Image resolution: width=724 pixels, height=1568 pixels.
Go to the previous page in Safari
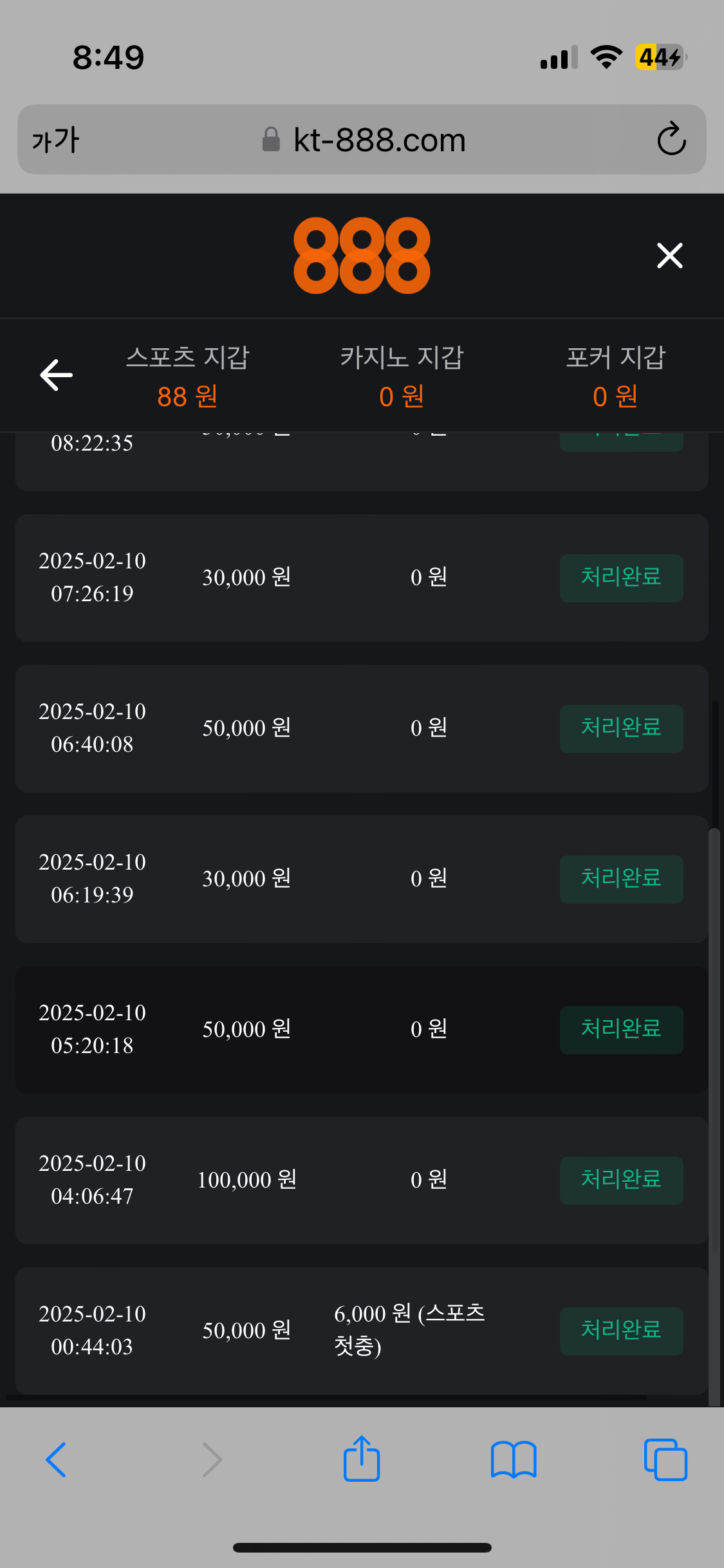click(56, 1459)
